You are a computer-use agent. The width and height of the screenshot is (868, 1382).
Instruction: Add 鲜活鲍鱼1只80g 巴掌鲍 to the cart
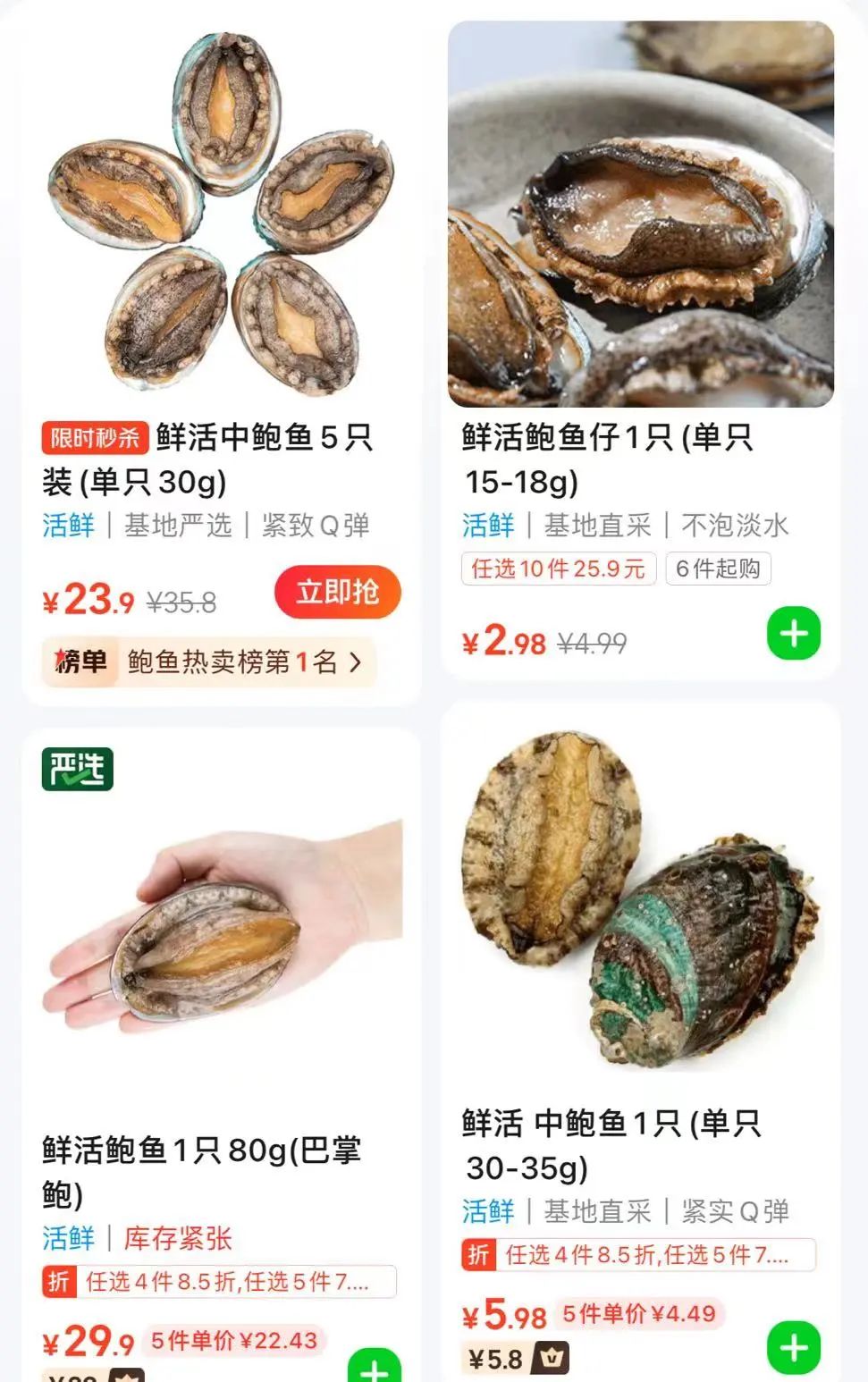(375, 1368)
